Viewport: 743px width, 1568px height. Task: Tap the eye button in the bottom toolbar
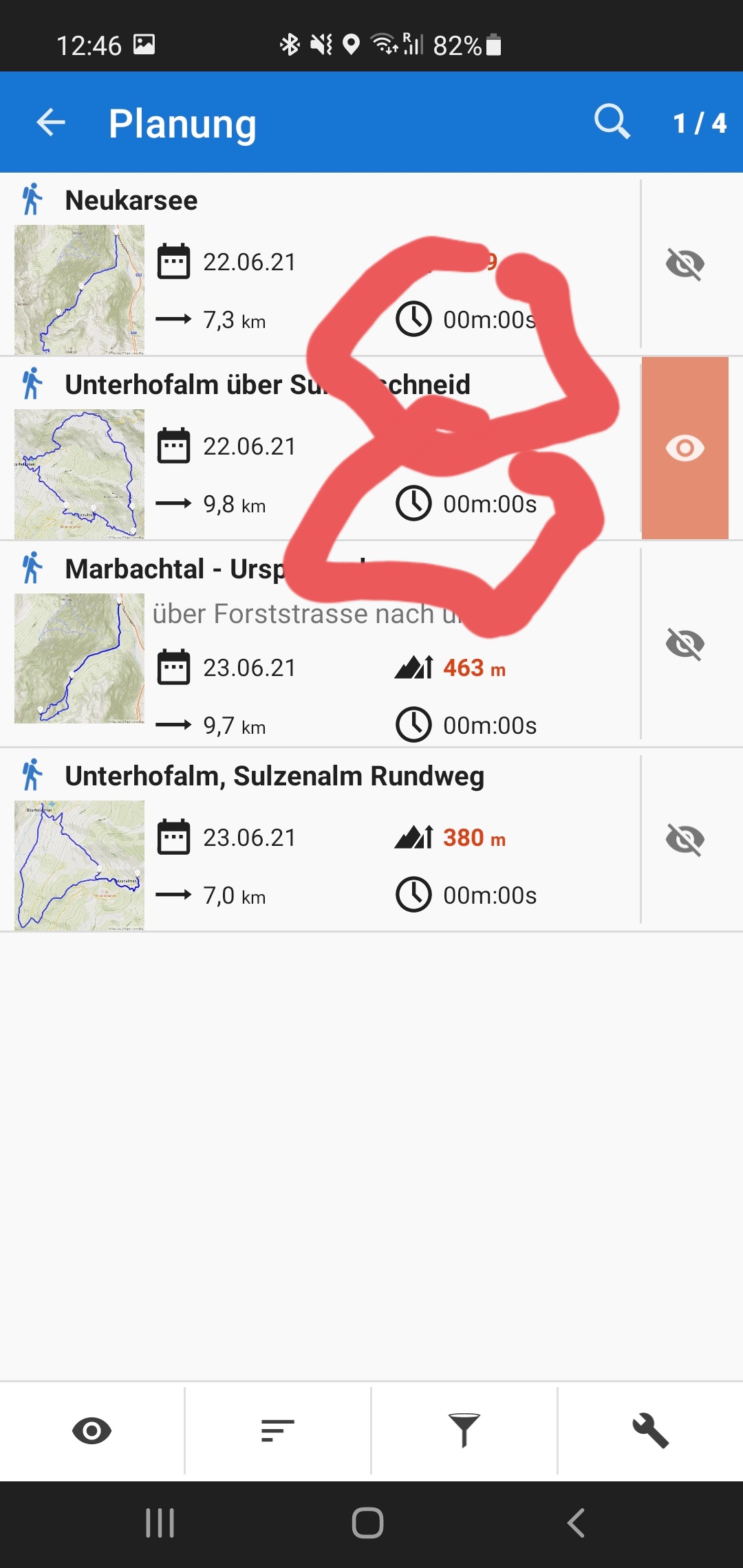[x=91, y=1431]
